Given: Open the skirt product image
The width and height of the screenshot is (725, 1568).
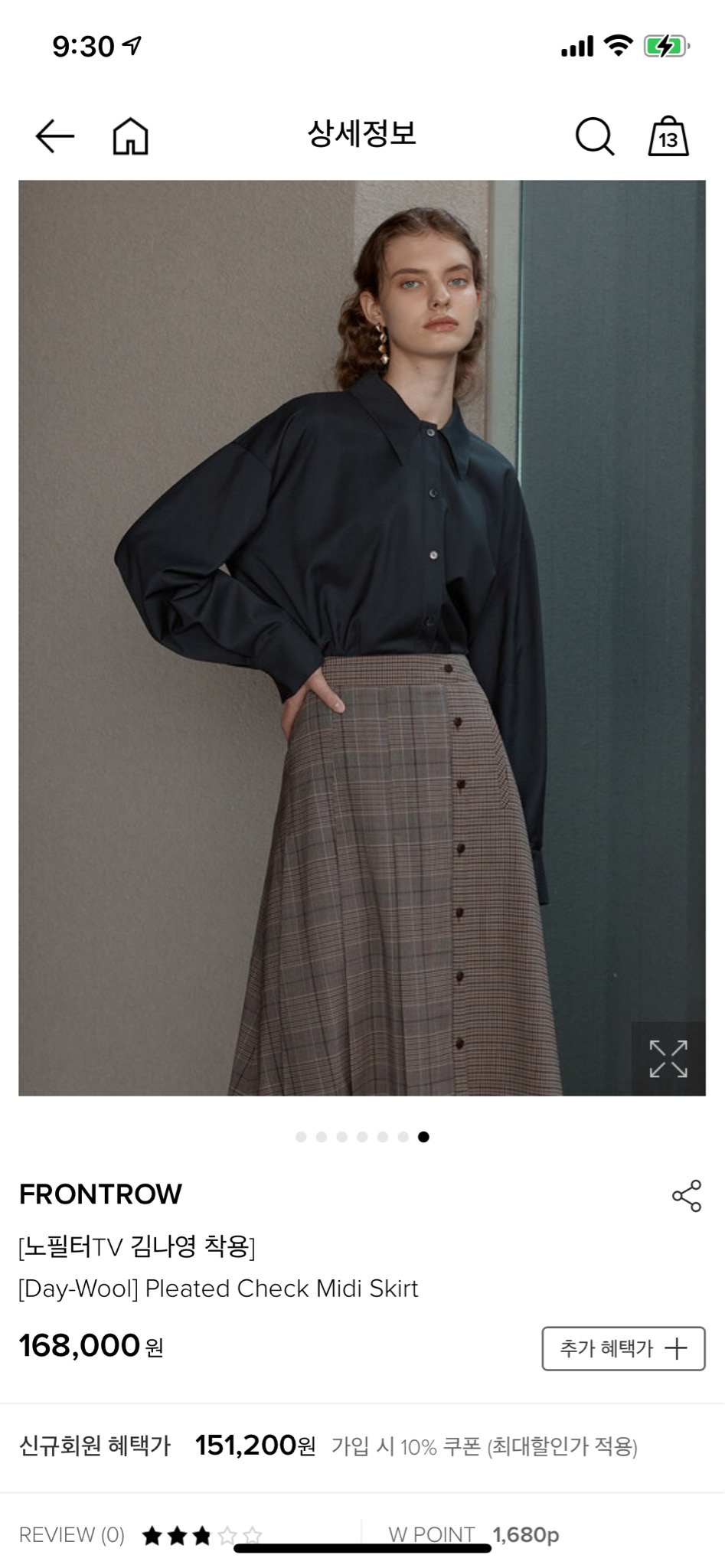Looking at the screenshot, I should click(361, 637).
